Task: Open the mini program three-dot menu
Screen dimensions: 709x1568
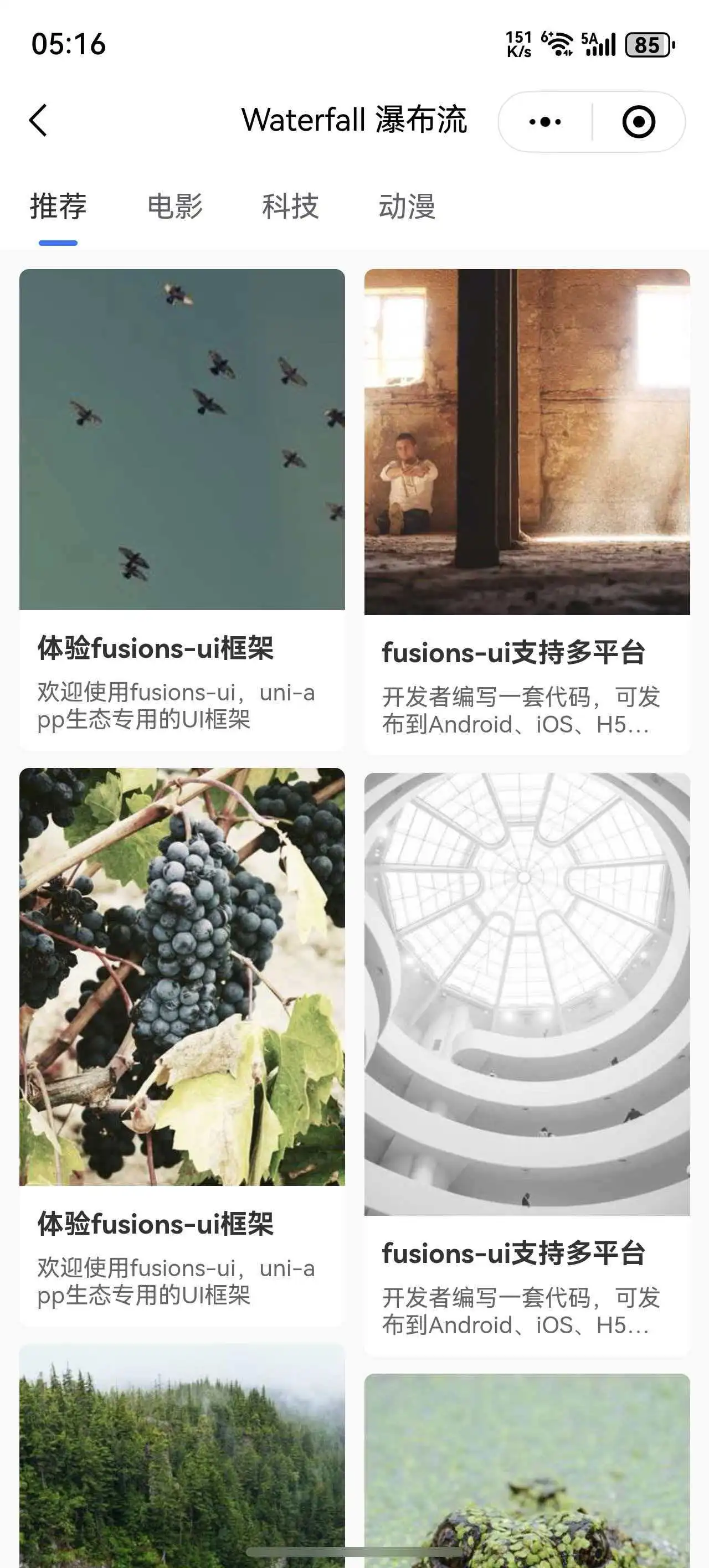Action: coord(544,122)
